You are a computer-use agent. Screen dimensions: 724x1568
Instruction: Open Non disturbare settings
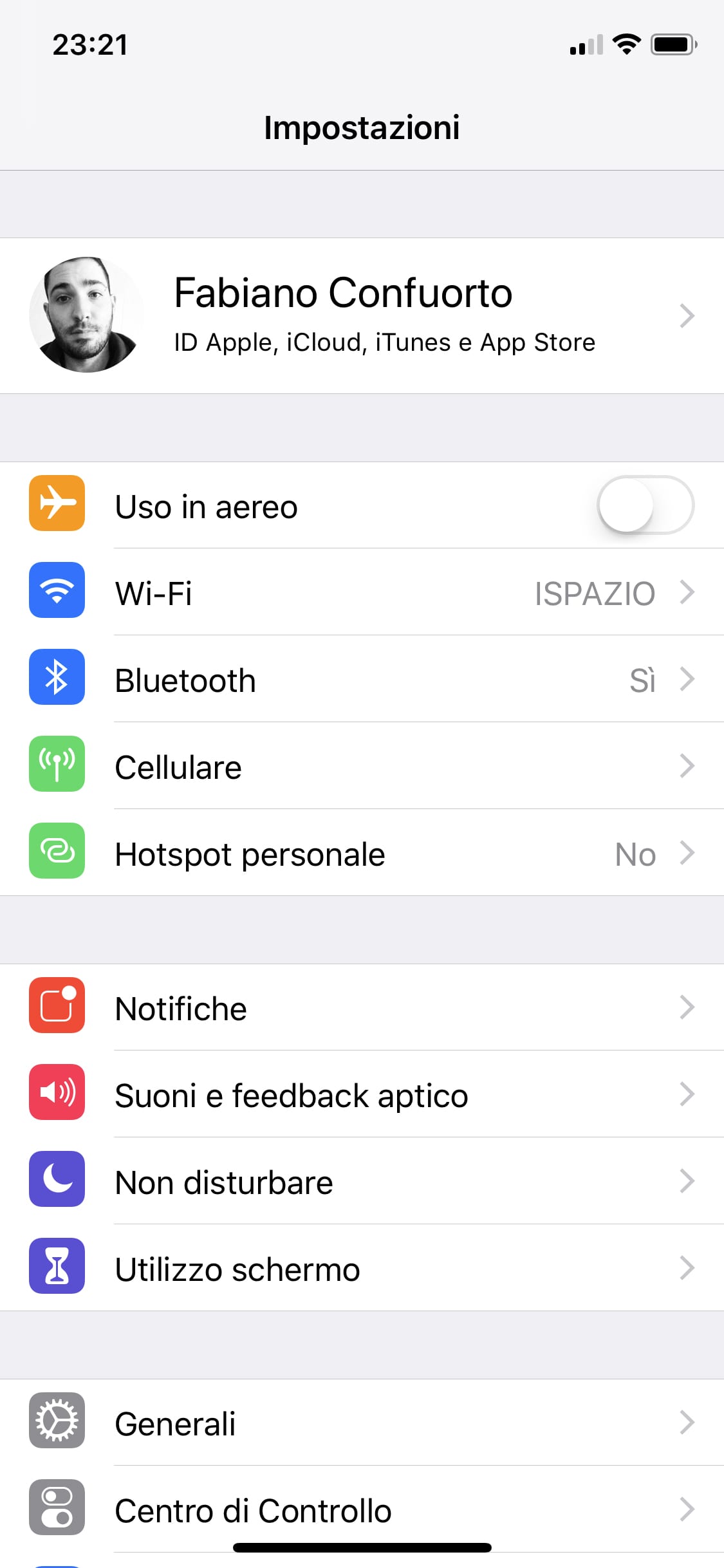tap(362, 1181)
